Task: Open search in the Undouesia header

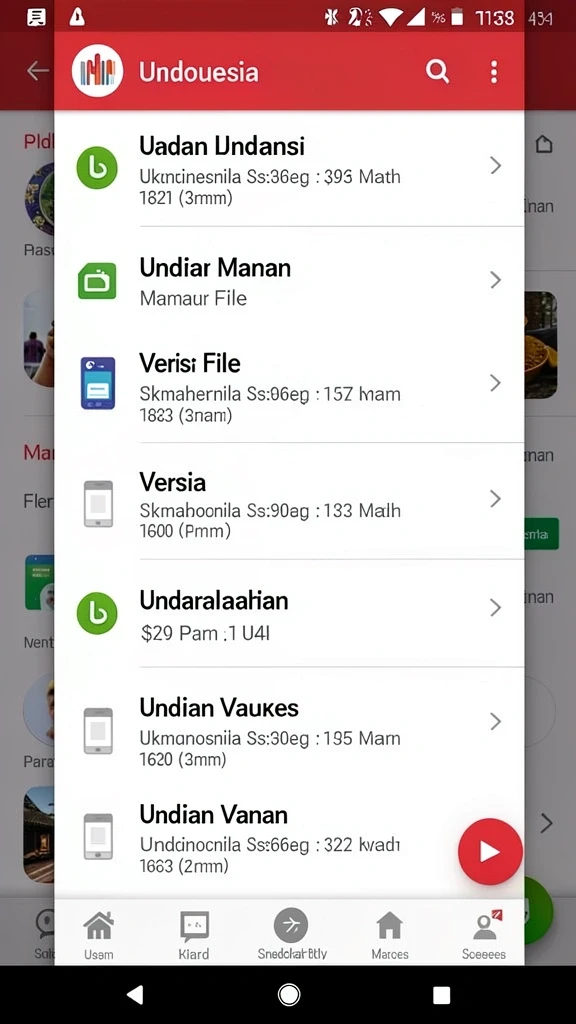Action: (x=437, y=71)
